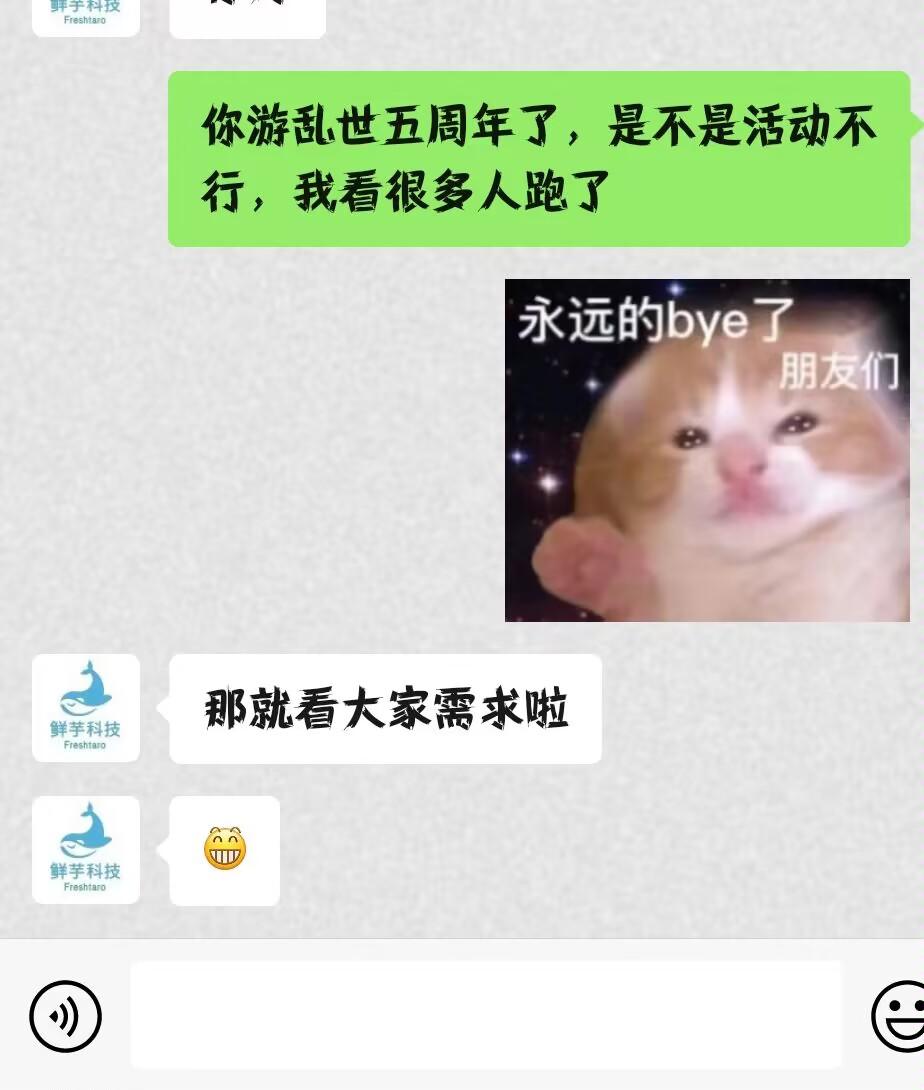Tap the topmost 鲜芋科技 avatar
The width and height of the screenshot is (924, 1090).
pos(85,14)
